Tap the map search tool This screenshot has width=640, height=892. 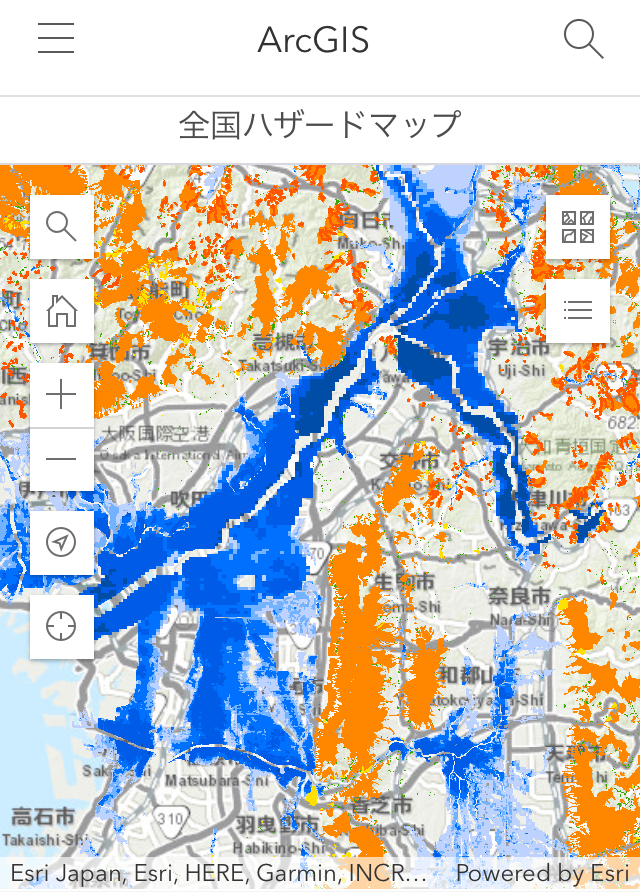tap(62, 227)
